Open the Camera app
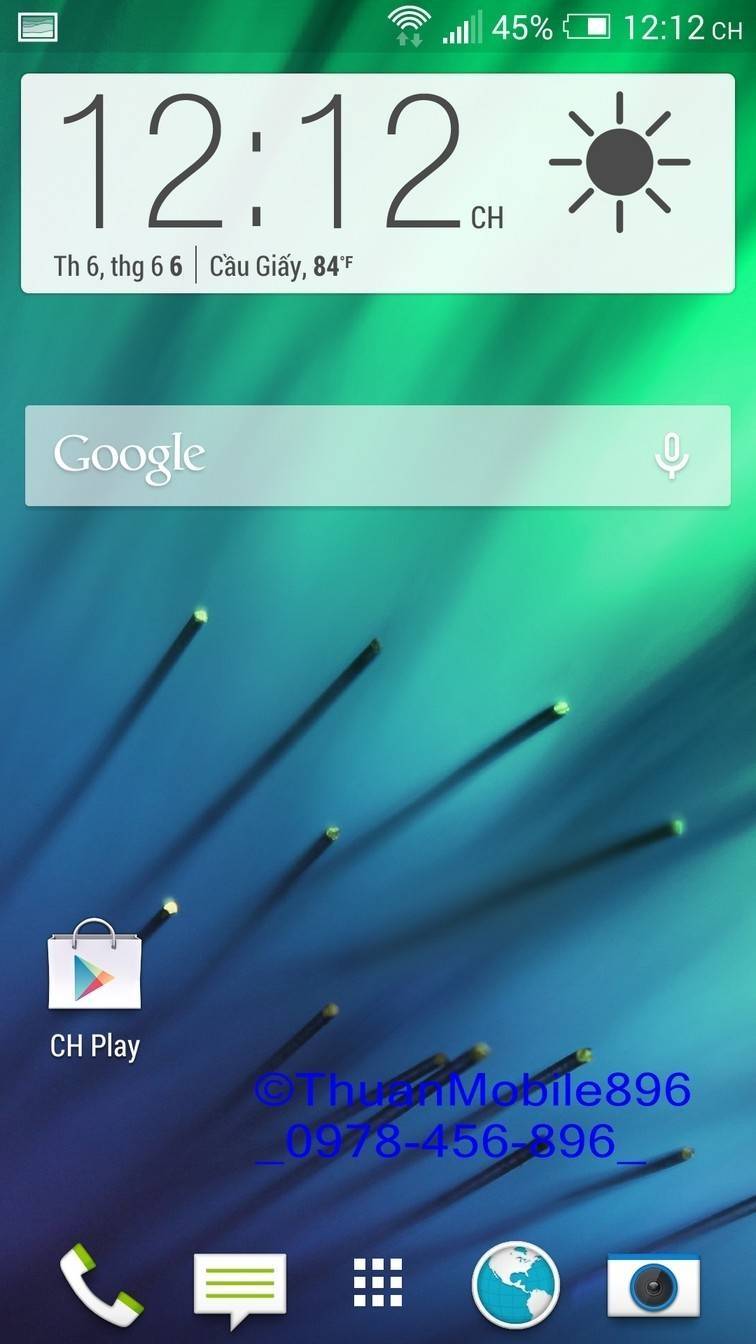 pos(653,1284)
